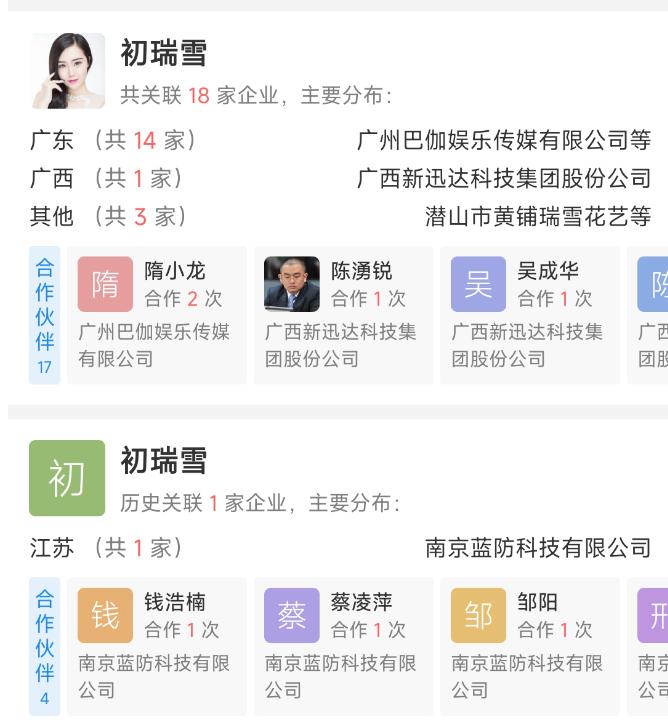Open 南京蓝防科技有限公司 in 江苏 row
Image resolution: width=668 pixels, height=728 pixels.
538,548
